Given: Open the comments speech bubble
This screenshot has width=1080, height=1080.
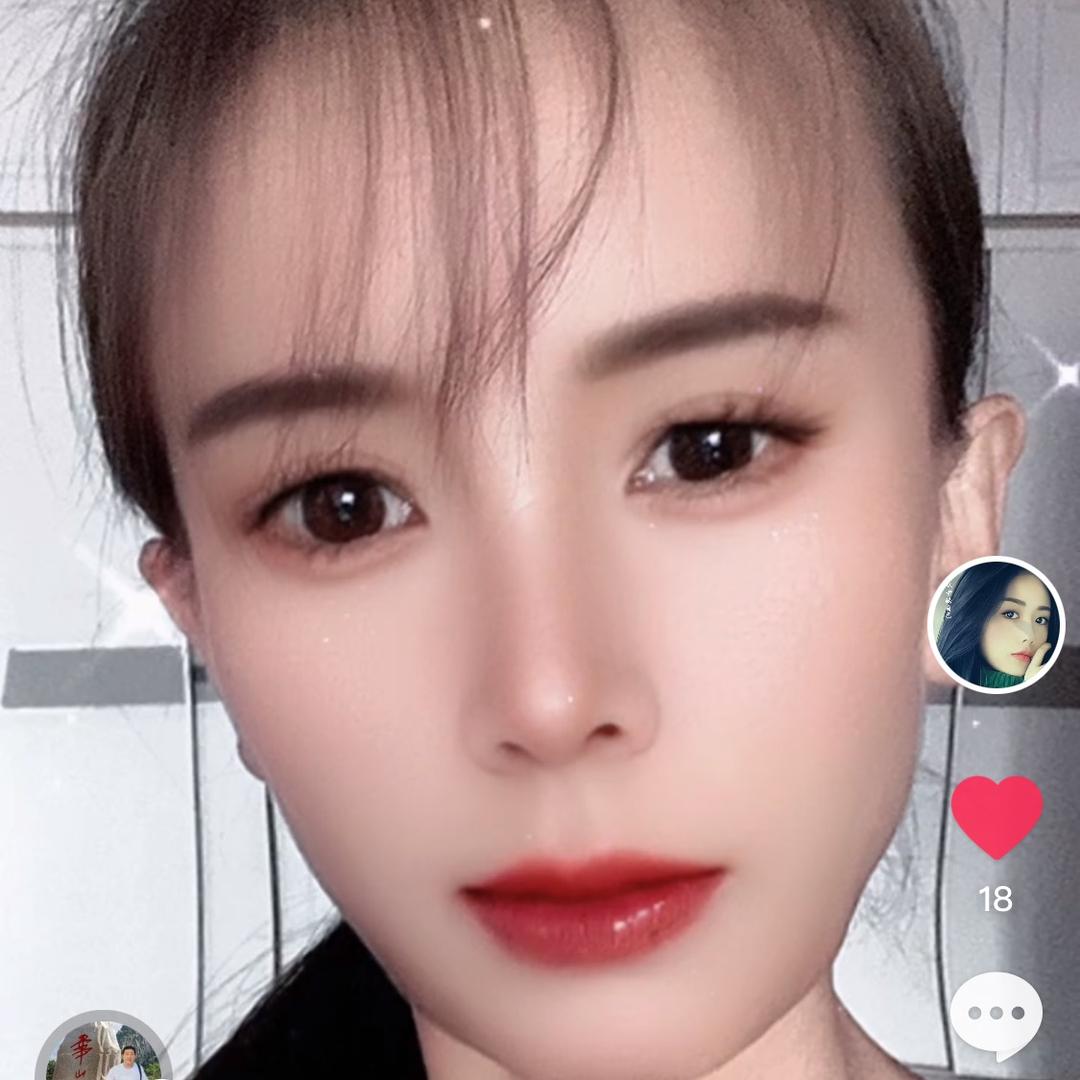Looking at the screenshot, I should tap(996, 1015).
